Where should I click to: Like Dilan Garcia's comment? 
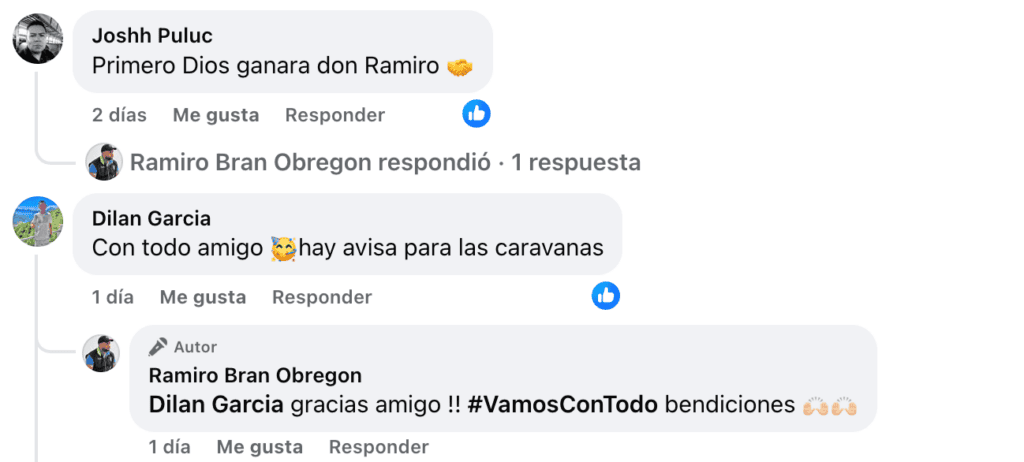click(203, 297)
